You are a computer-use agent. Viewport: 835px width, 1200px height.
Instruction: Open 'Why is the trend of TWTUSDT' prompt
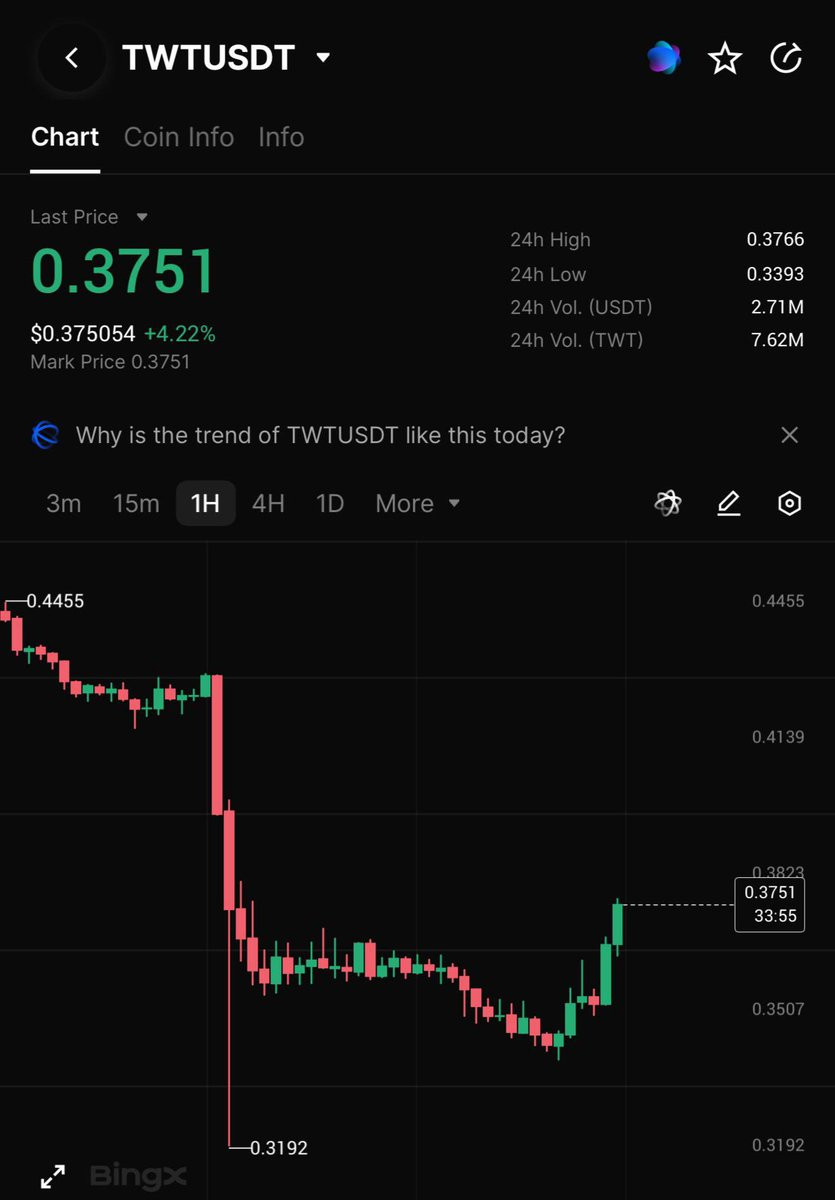pyautogui.click(x=320, y=435)
